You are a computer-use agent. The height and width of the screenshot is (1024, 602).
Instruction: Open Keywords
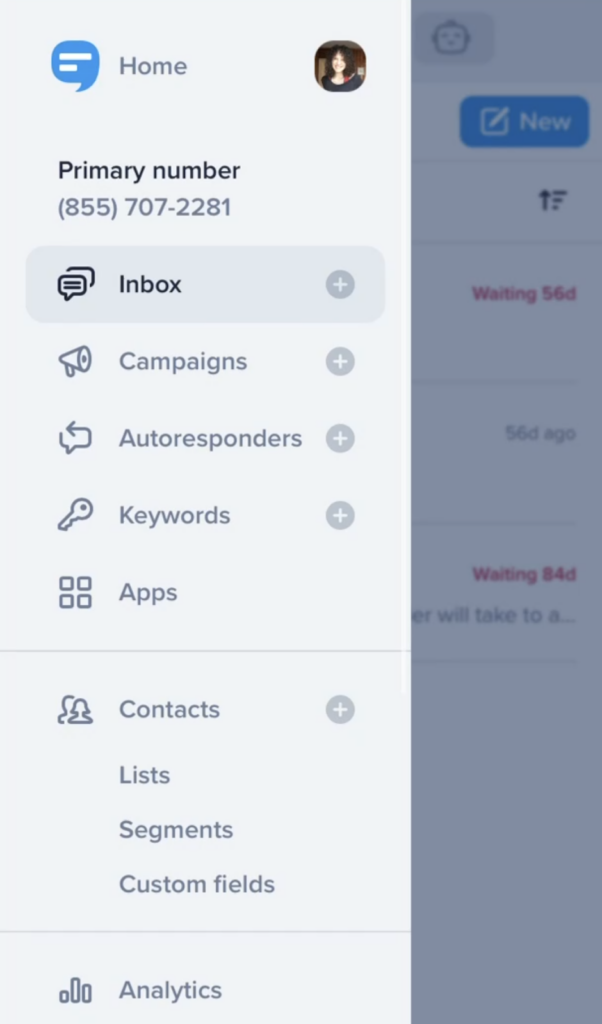[x=174, y=516]
